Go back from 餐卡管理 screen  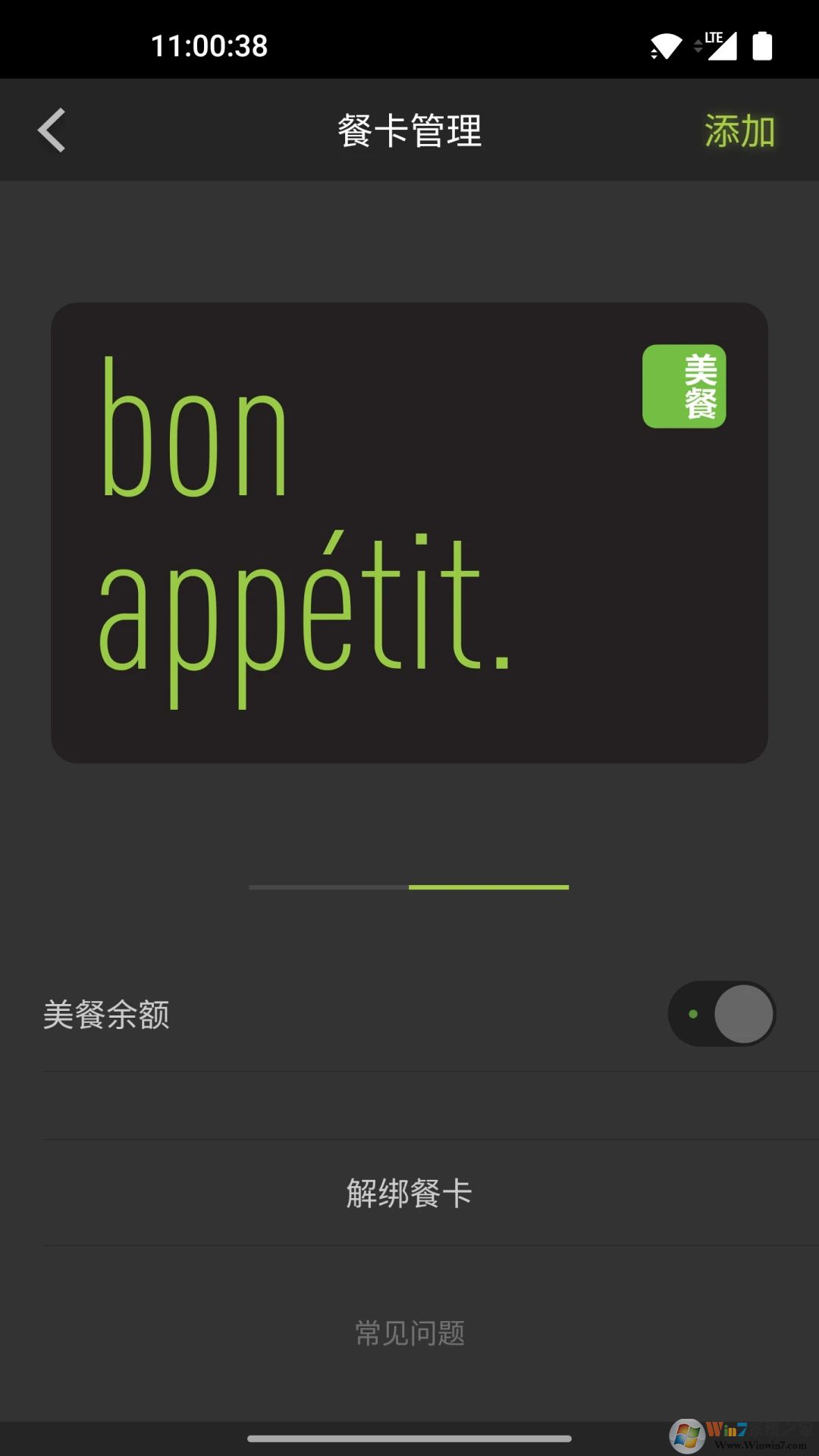tap(52, 130)
